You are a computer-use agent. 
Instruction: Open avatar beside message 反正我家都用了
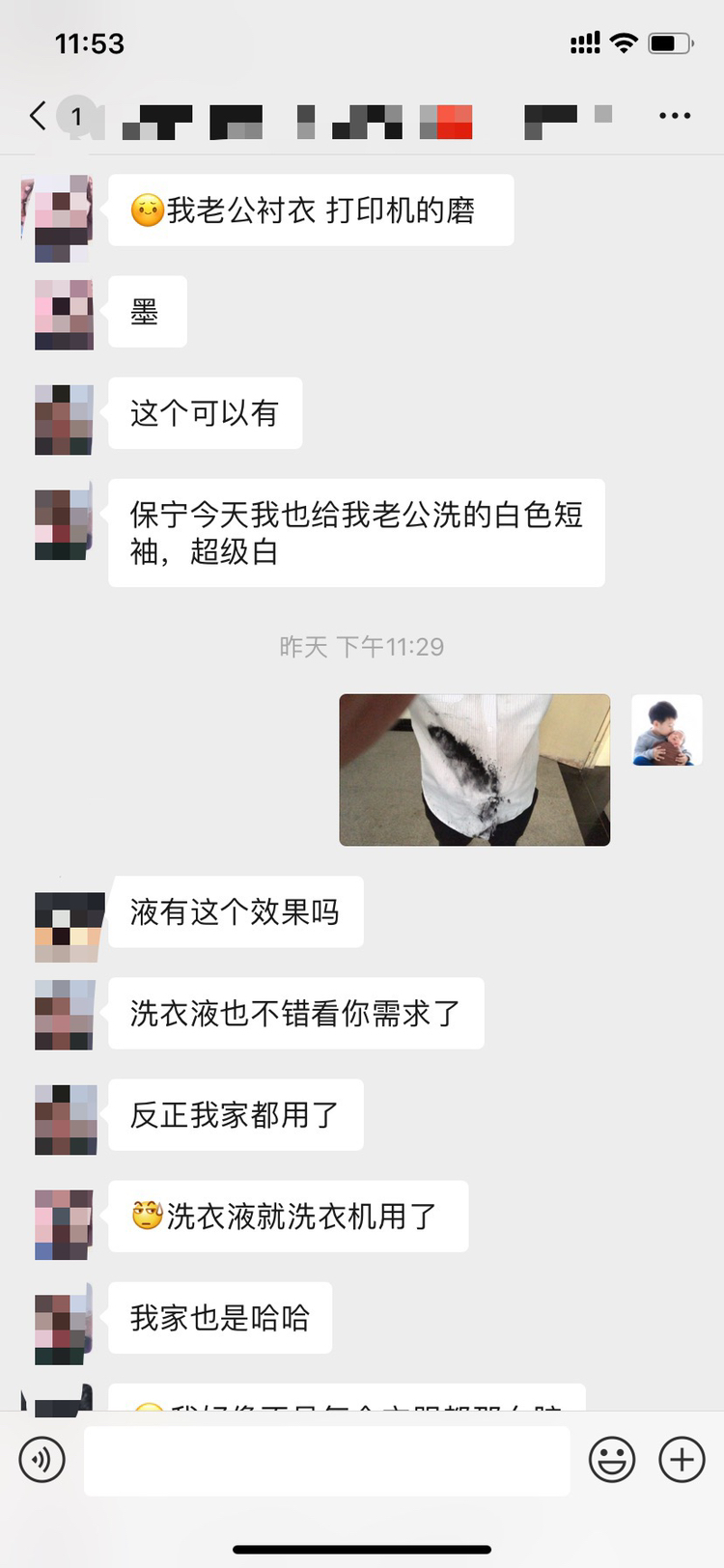tap(64, 1119)
